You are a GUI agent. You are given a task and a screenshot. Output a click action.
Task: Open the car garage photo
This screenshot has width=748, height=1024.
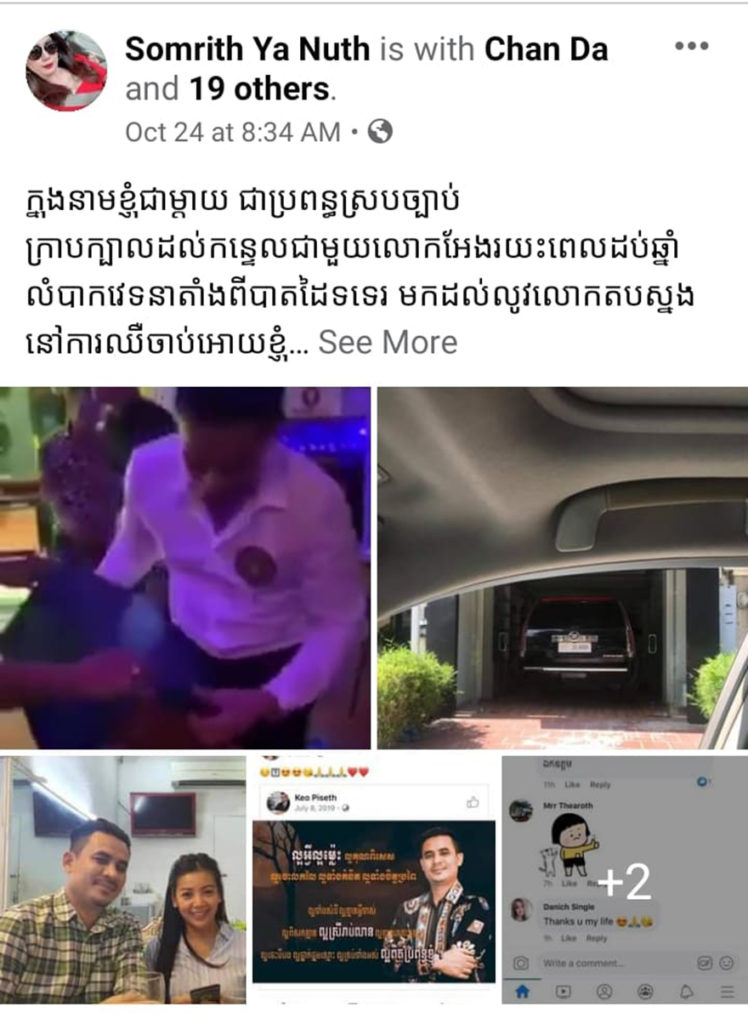[562, 567]
